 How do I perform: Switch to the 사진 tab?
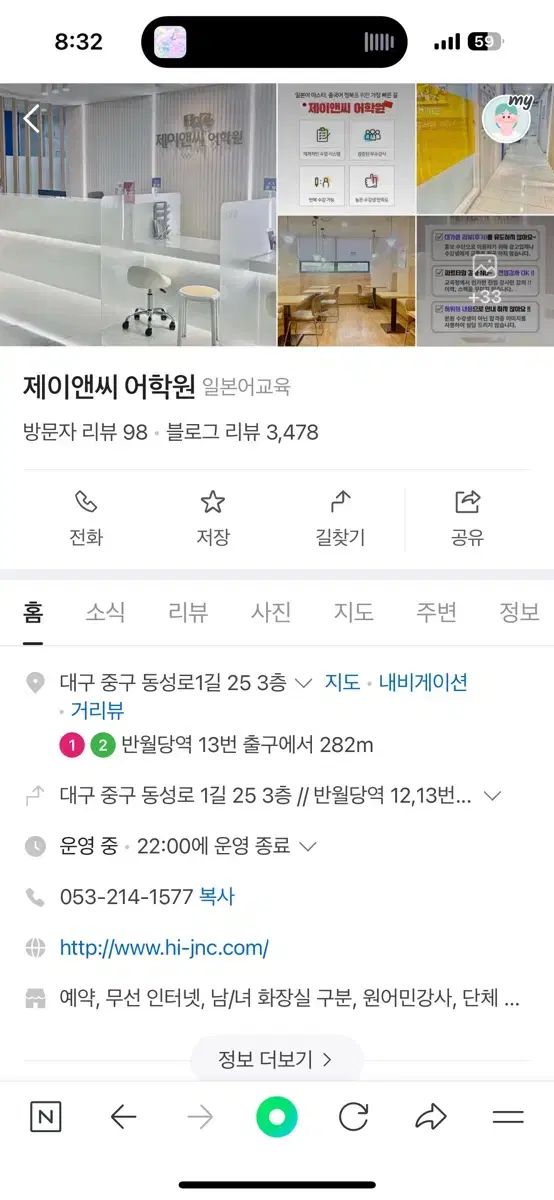pos(271,612)
